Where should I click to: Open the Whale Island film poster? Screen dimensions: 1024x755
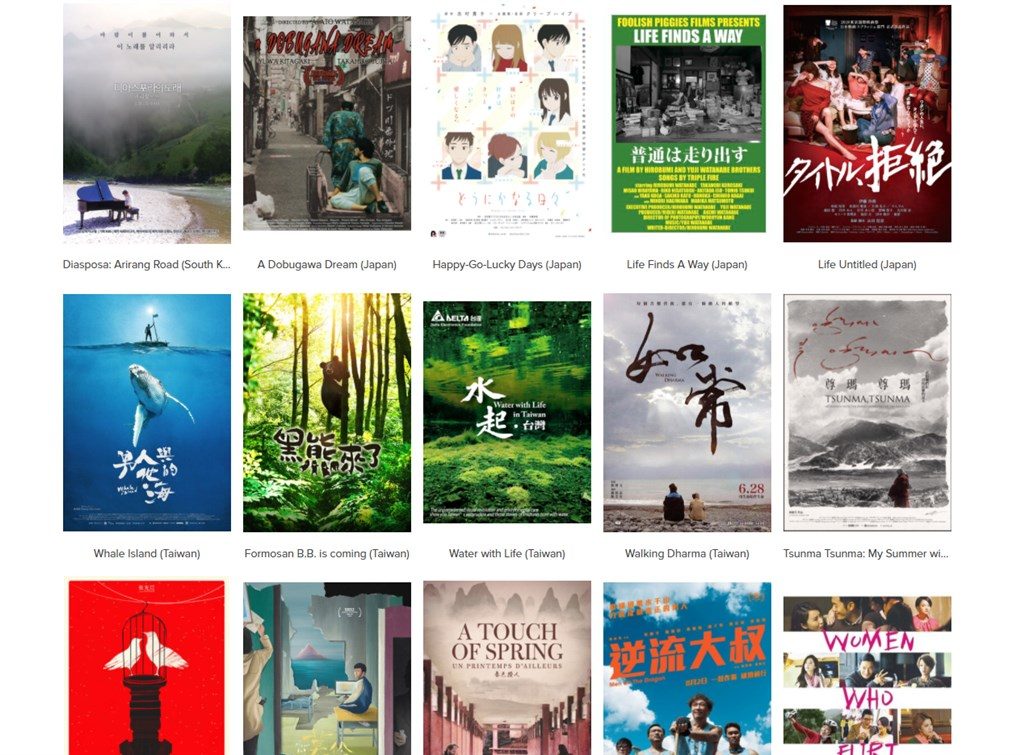(147, 412)
